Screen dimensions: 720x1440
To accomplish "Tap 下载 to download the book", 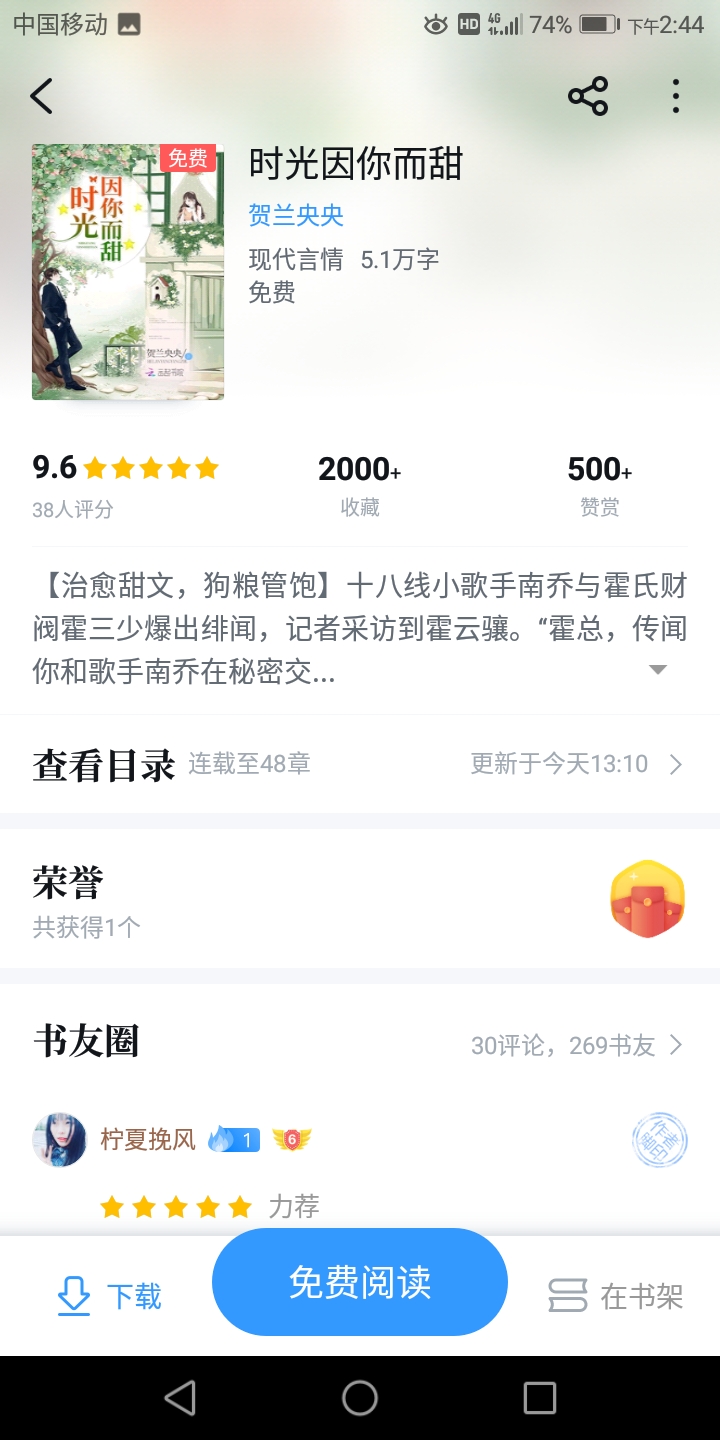I will click(109, 1297).
